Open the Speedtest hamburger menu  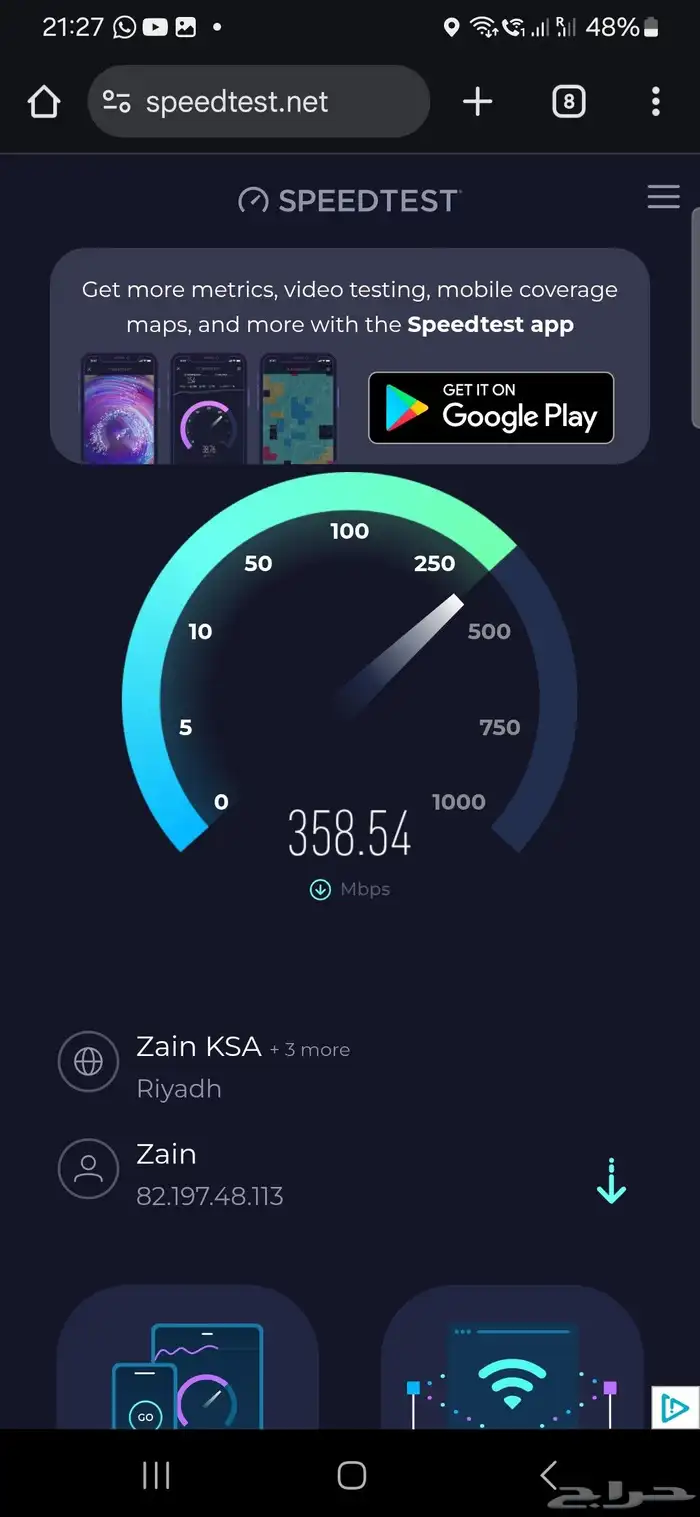[x=663, y=197]
